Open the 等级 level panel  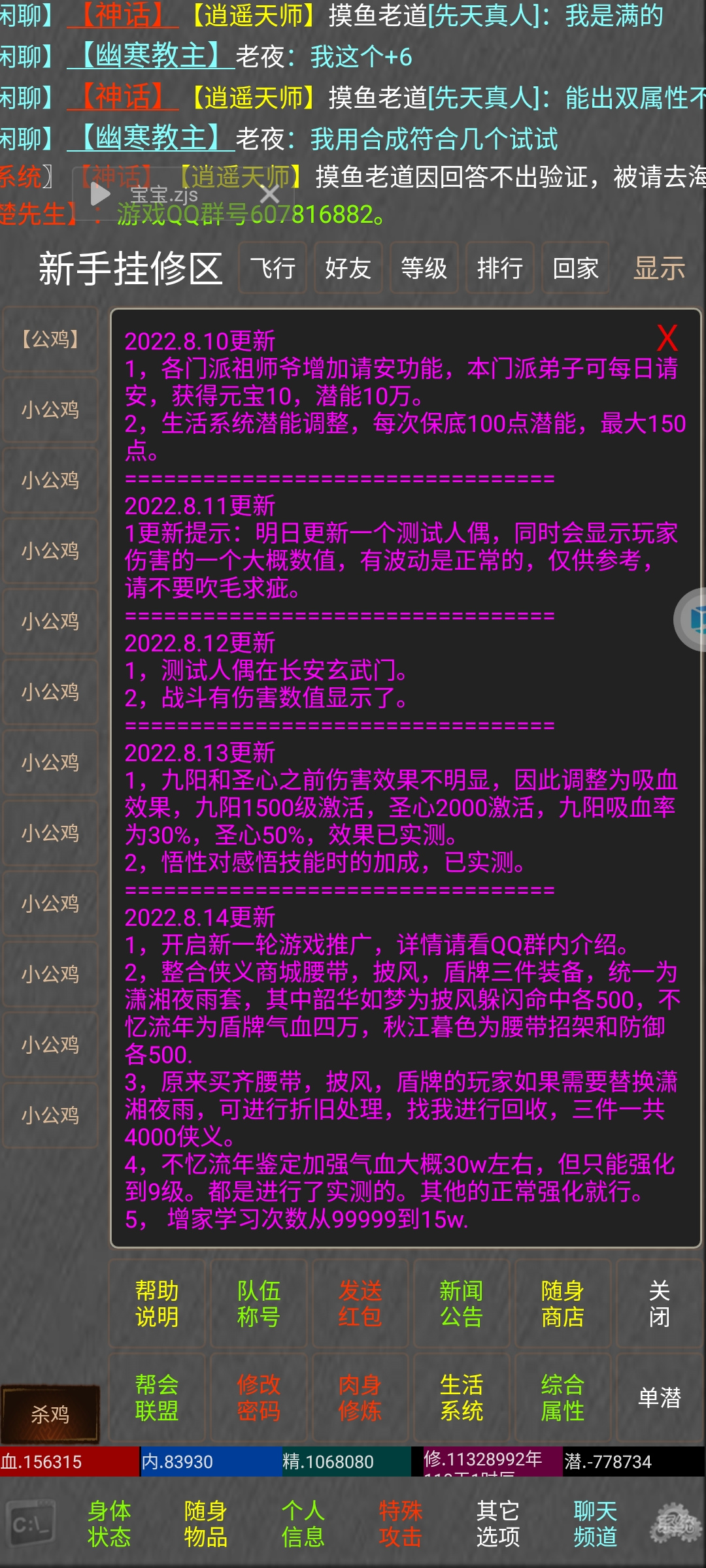[424, 268]
